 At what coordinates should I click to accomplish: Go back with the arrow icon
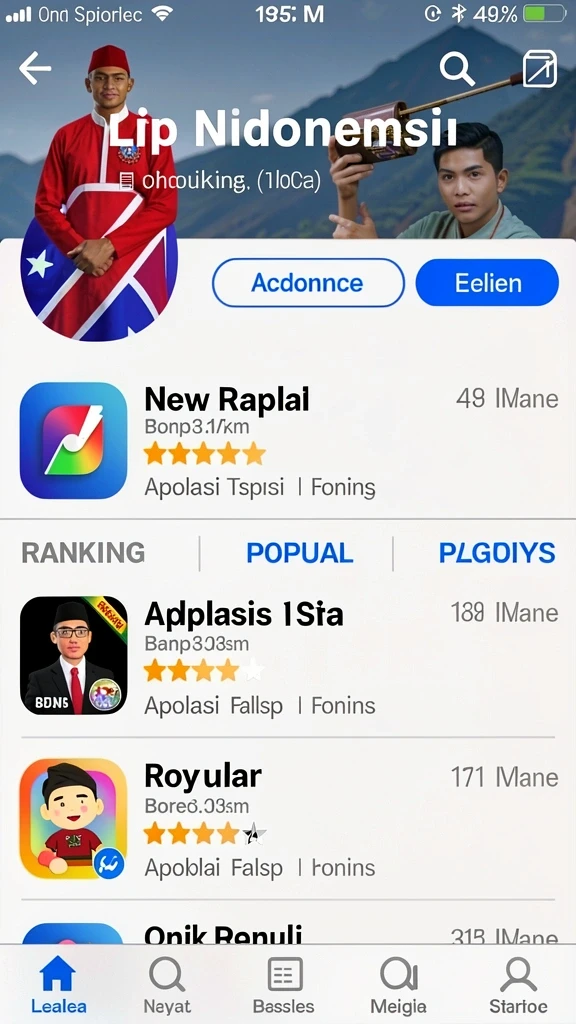(35, 68)
